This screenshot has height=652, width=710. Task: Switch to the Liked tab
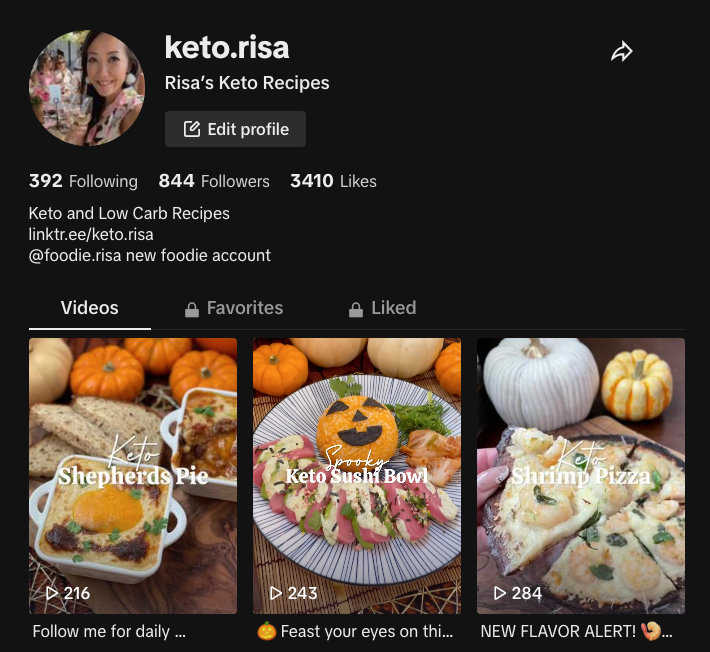[382, 308]
